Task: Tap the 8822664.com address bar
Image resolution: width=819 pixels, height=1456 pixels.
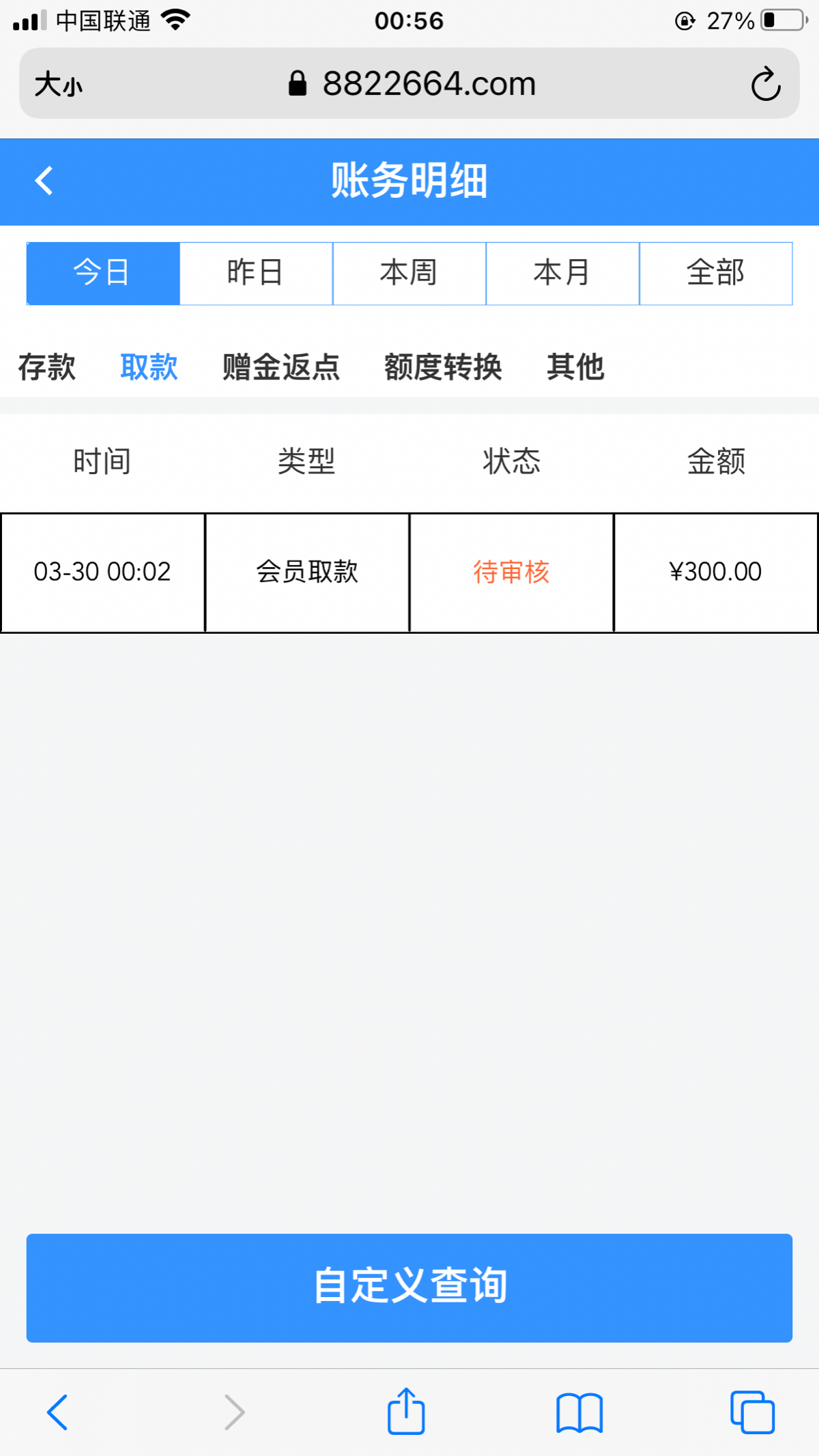Action: click(x=409, y=83)
